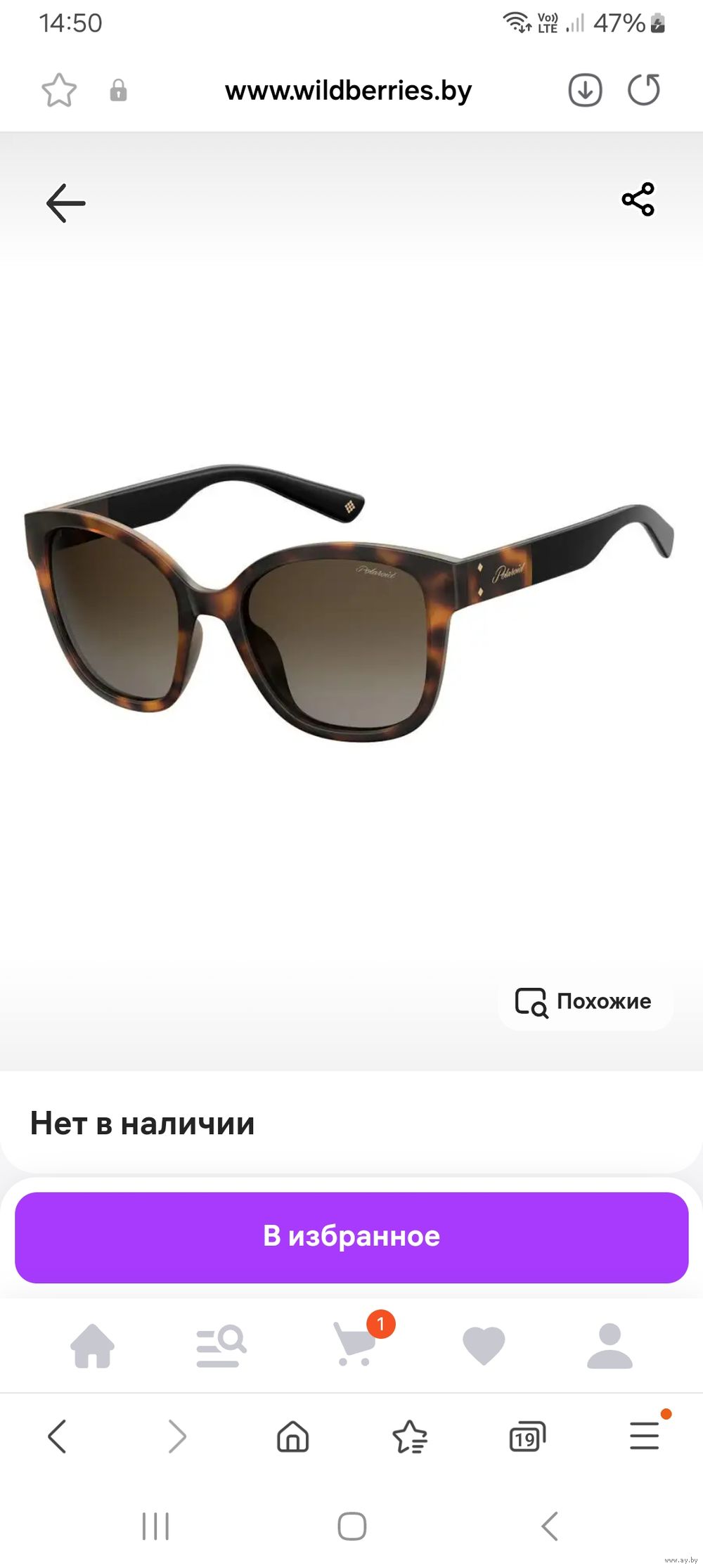The height and width of the screenshot is (1568, 703).
Task: Go to the browser's previous page
Action: coord(57,1437)
